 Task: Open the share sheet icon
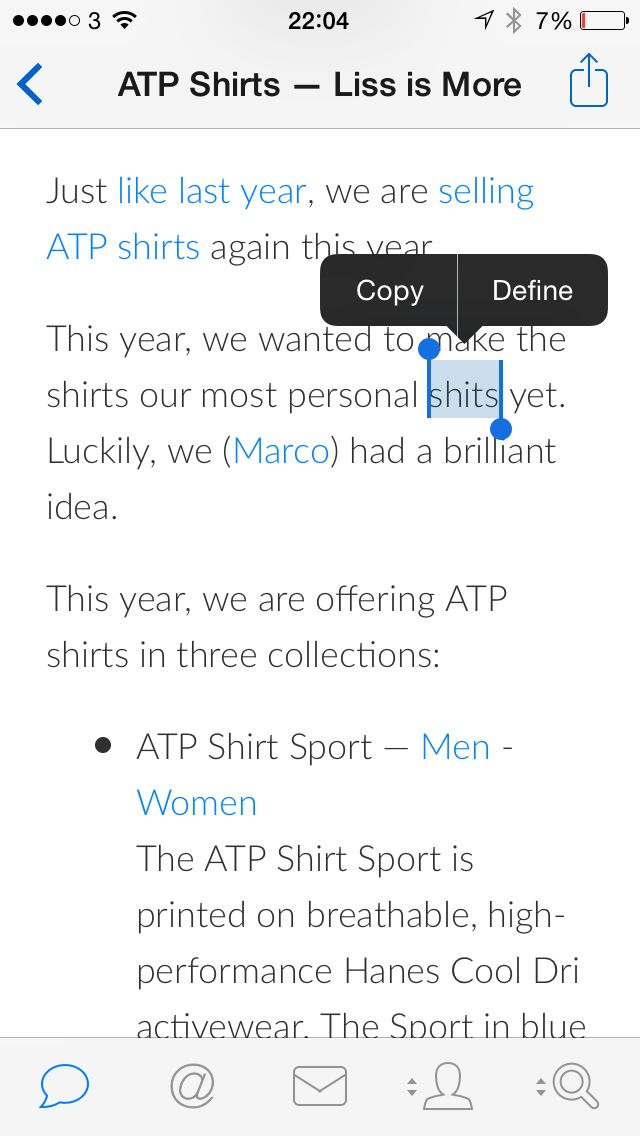(x=588, y=81)
